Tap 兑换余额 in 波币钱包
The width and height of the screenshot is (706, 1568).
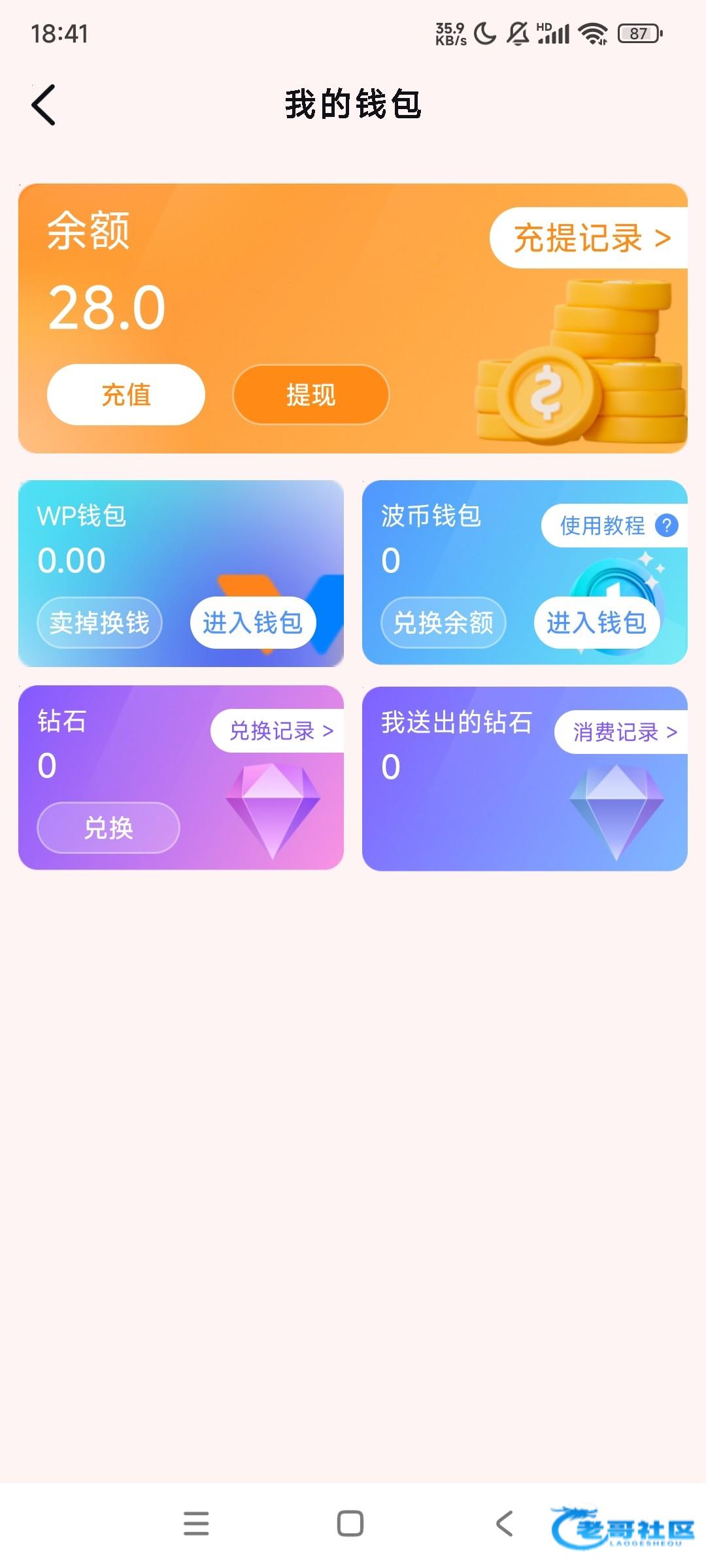pos(443,623)
